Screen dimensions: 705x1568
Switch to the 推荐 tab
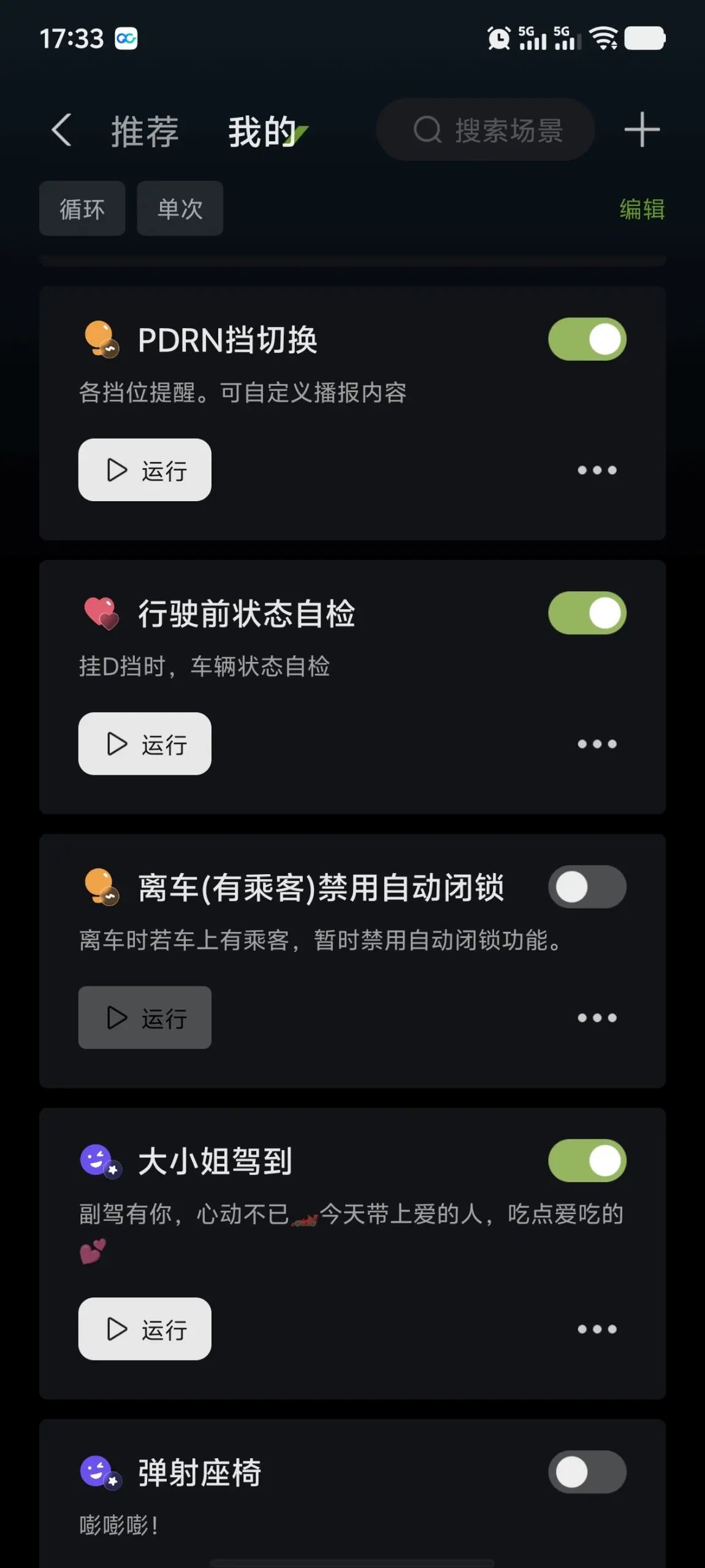pos(145,131)
